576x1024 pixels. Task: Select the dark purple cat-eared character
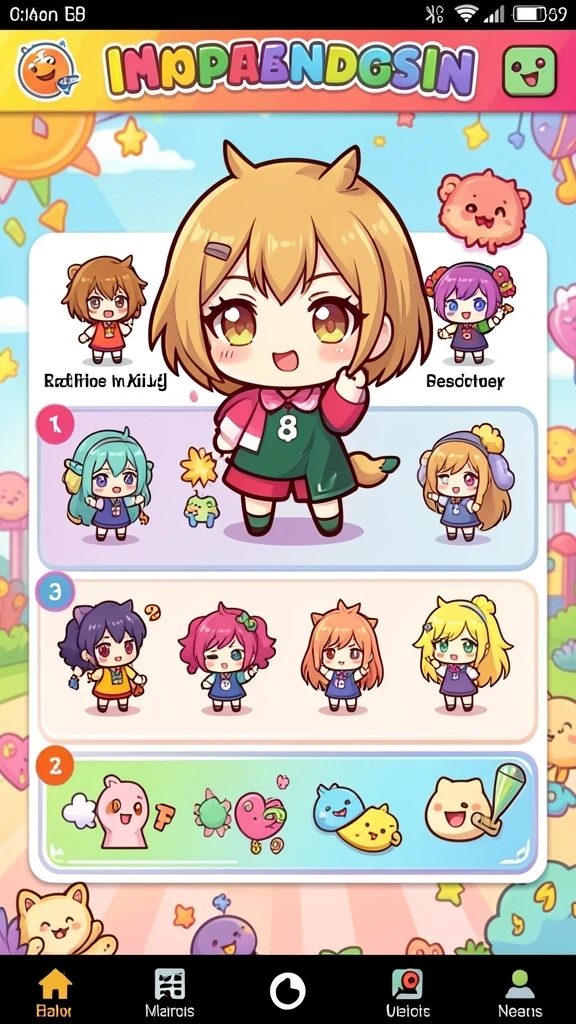pyautogui.click(x=104, y=656)
